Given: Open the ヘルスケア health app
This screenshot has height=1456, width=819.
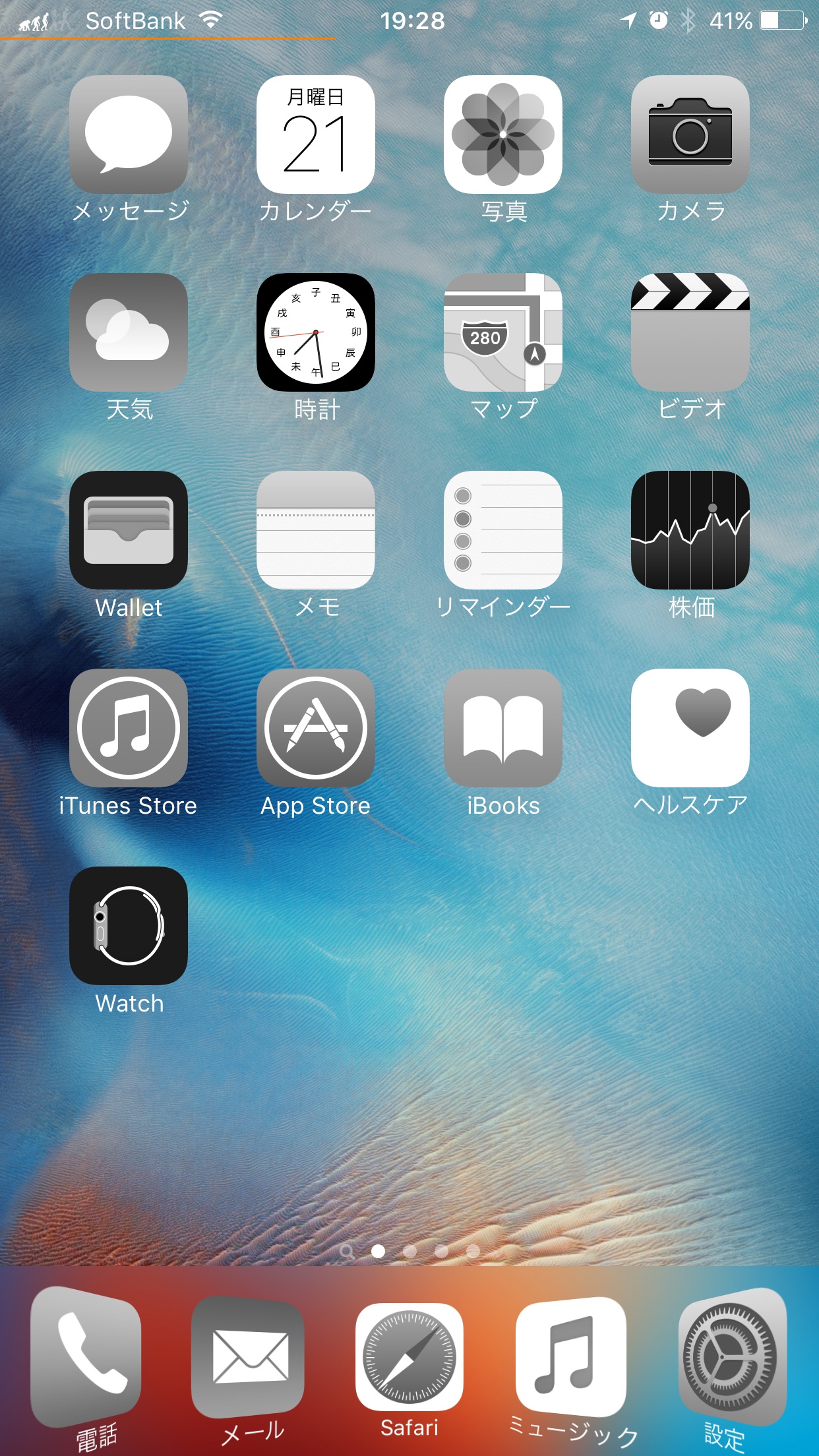Looking at the screenshot, I should point(690,728).
